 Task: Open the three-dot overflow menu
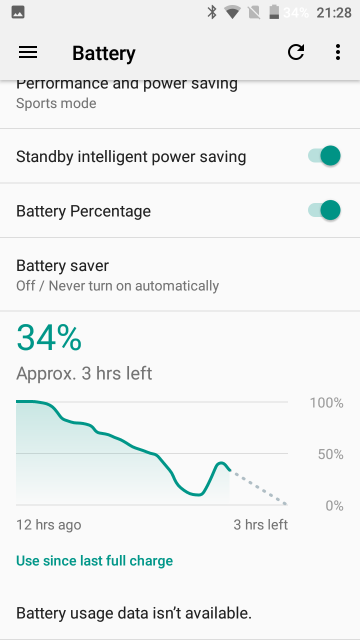pos(338,53)
